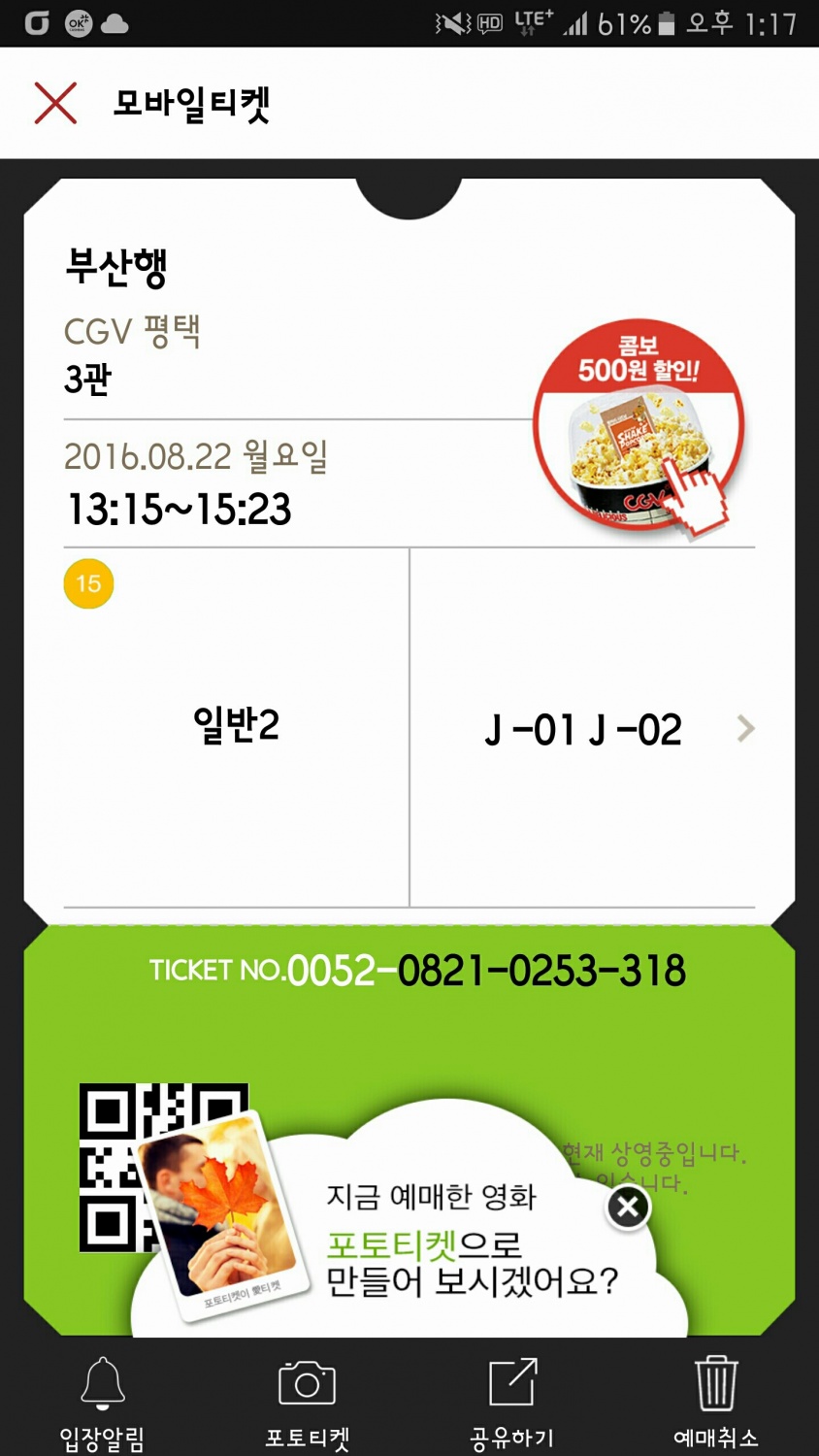Share ticket via 공유하기
The width and height of the screenshot is (819, 1456).
click(x=511, y=1401)
